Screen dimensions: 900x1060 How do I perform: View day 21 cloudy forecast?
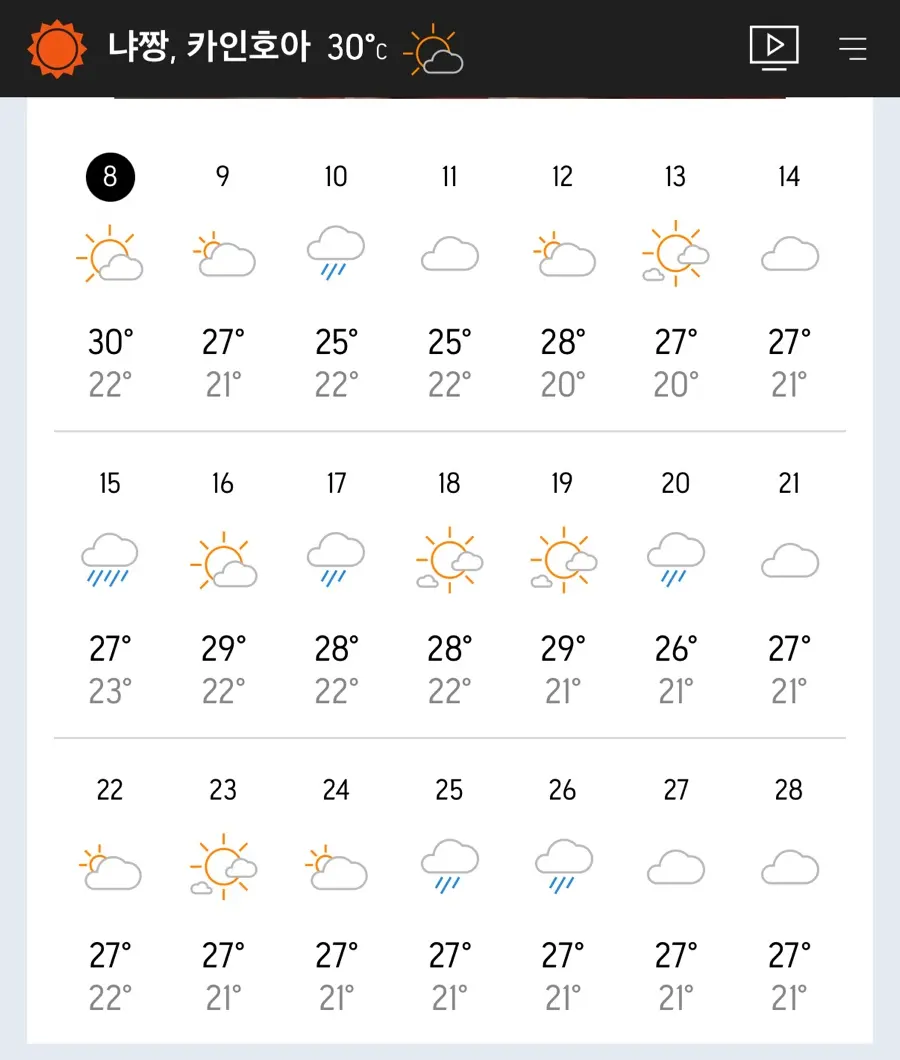coord(789,585)
